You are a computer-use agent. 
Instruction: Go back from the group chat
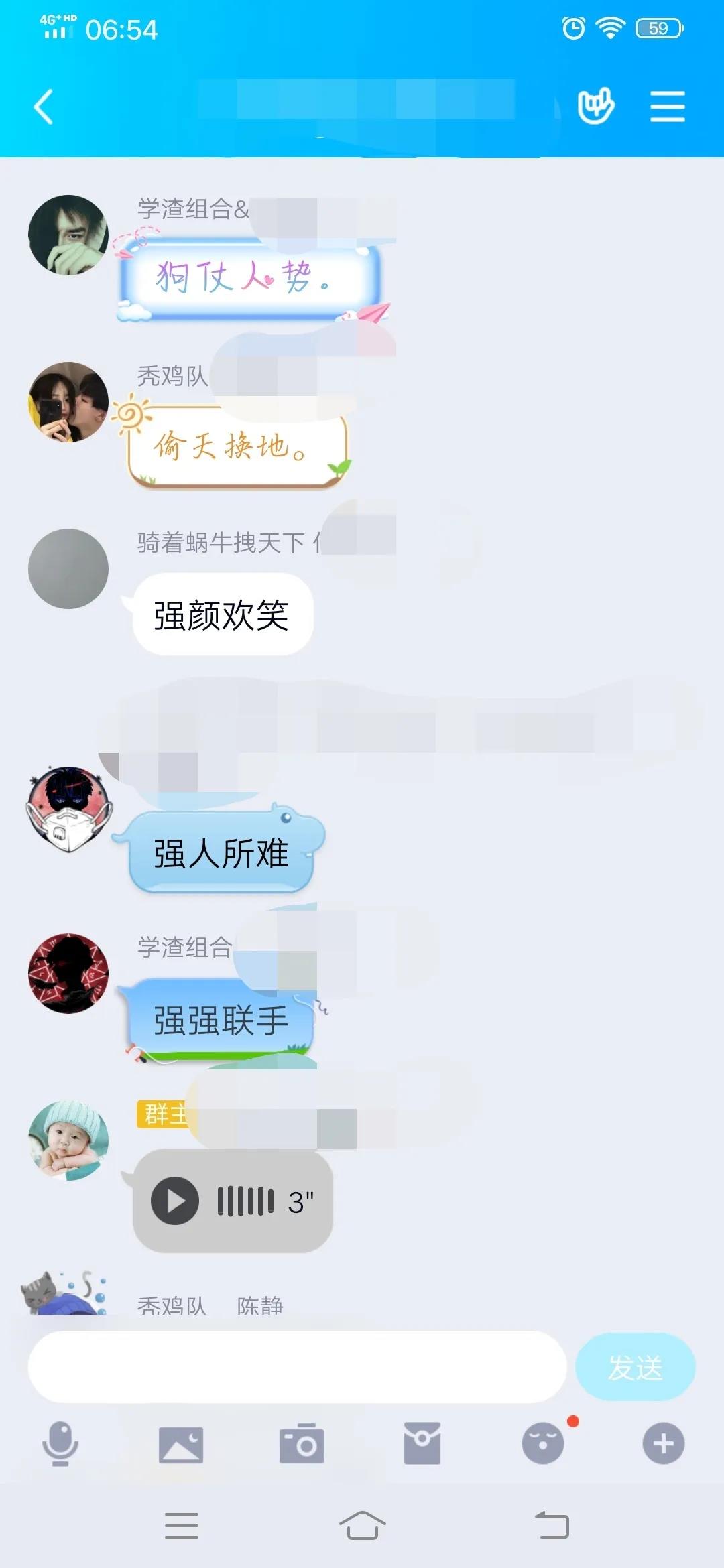coord(44,107)
